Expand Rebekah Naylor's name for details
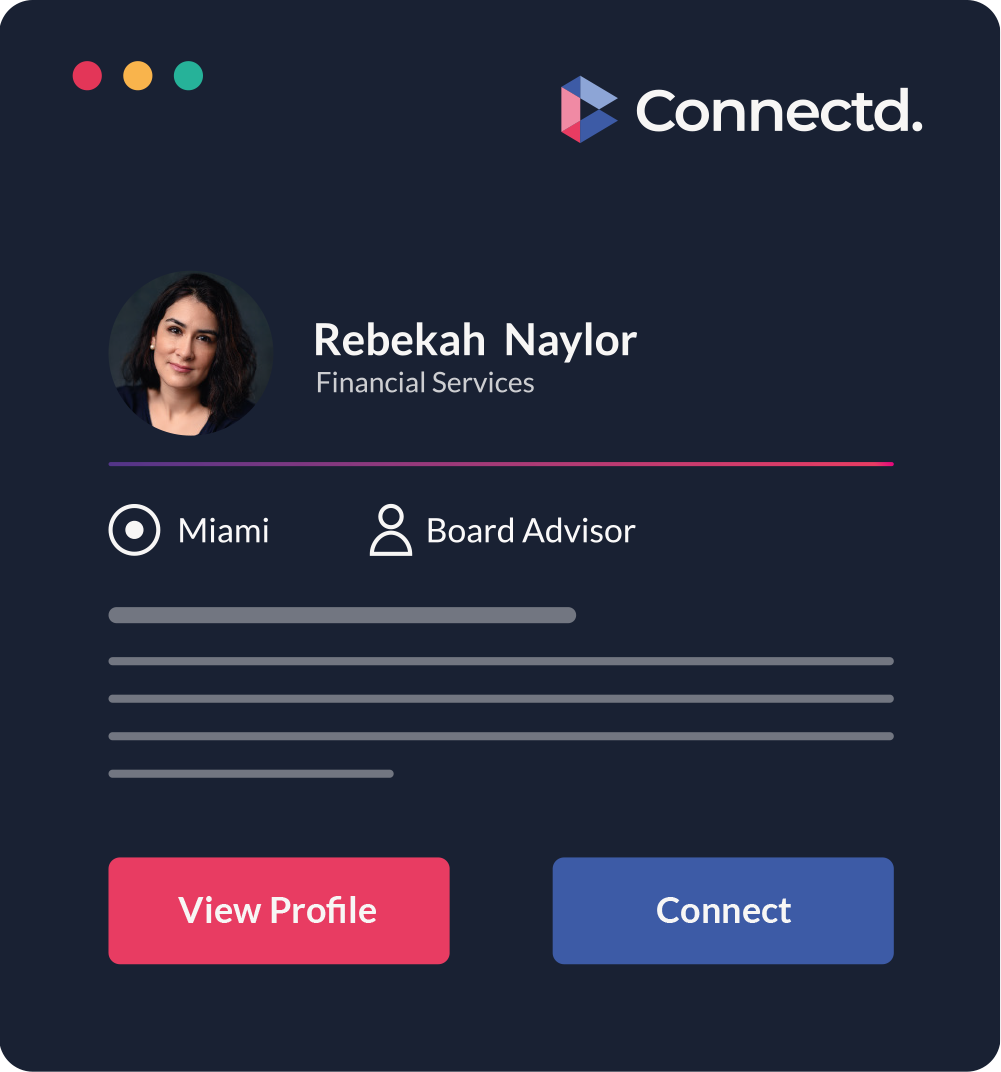This screenshot has width=1001, height=1072. pos(475,340)
